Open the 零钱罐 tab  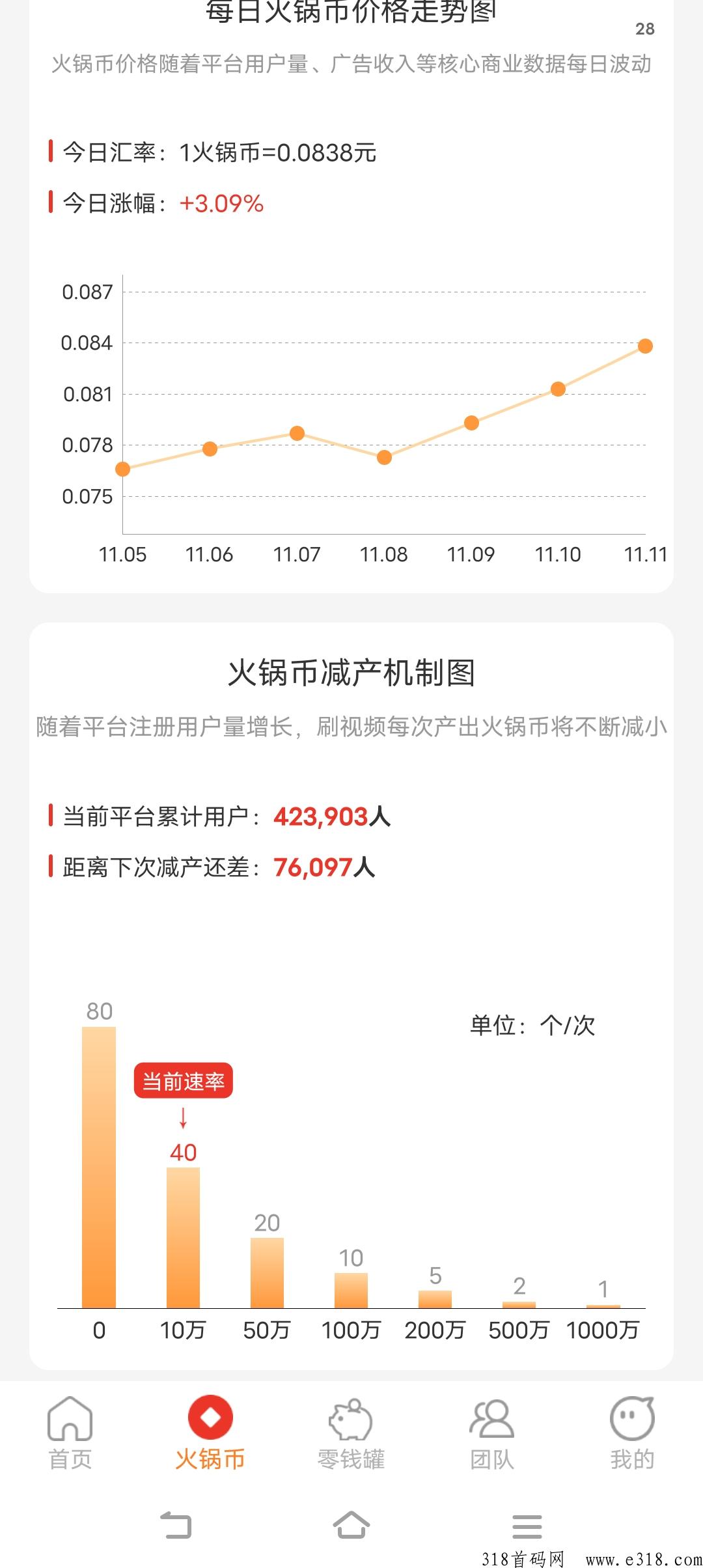(x=351, y=1432)
